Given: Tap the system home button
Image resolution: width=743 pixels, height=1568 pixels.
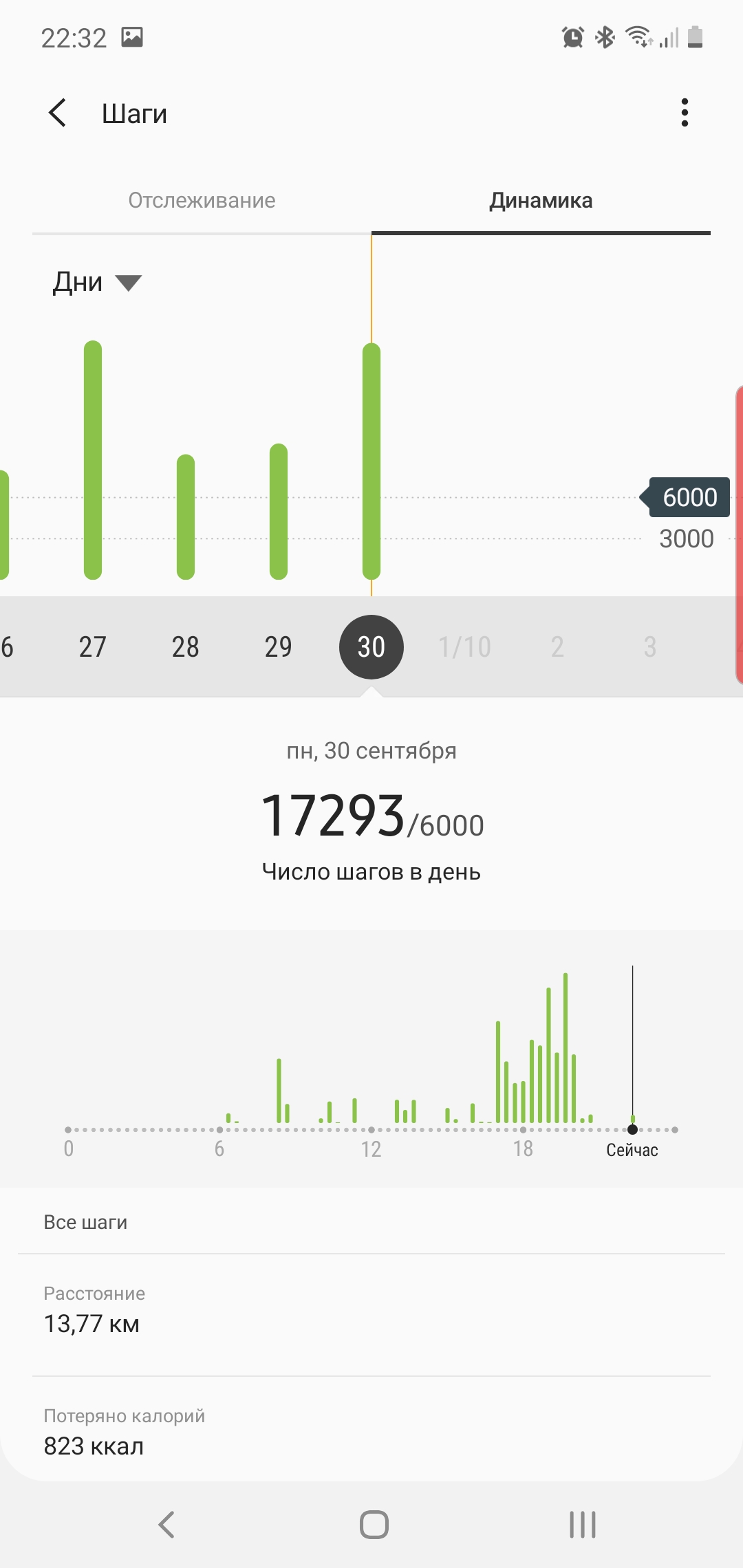Looking at the screenshot, I should pos(374,1524).
